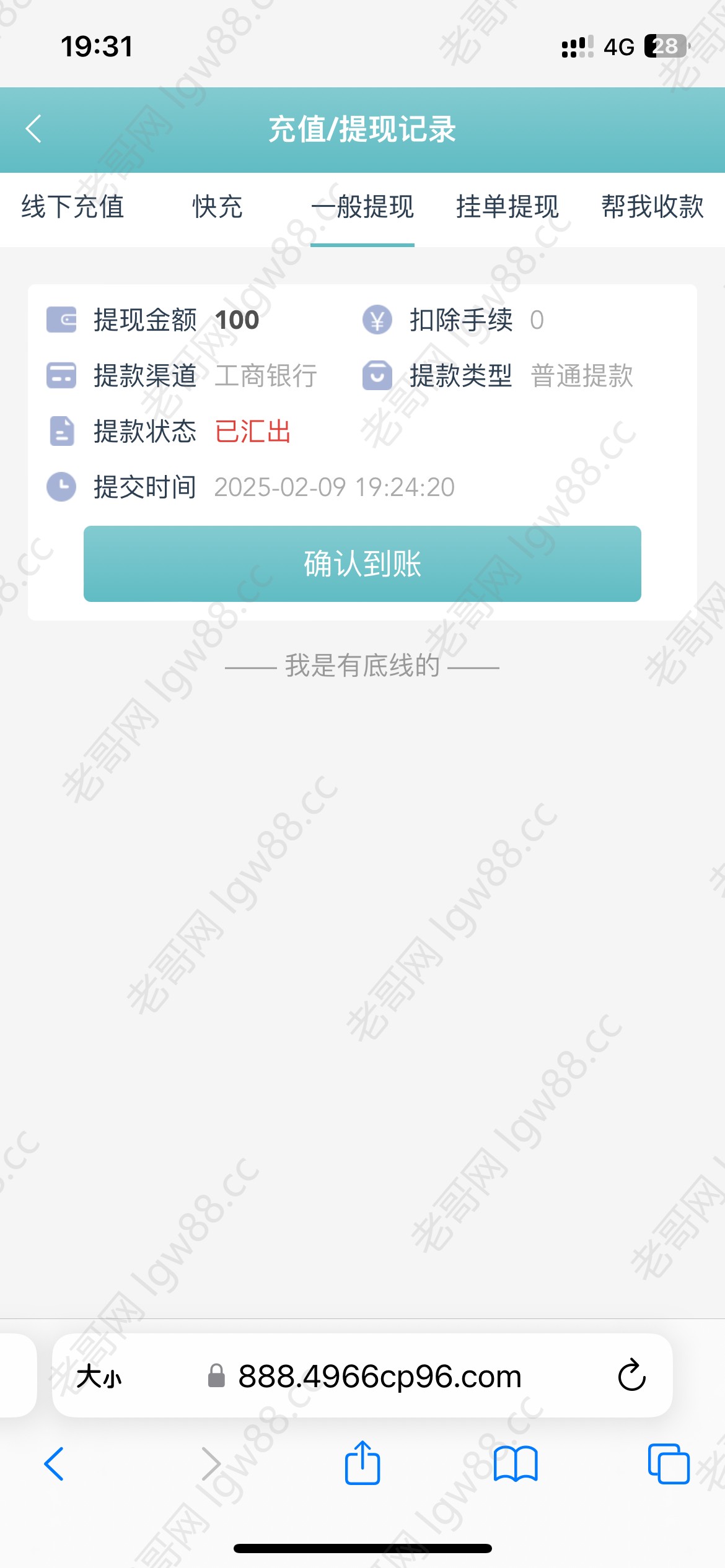Go back from the 充值/提现记录 page
This screenshot has width=725, height=1568.
[33, 129]
